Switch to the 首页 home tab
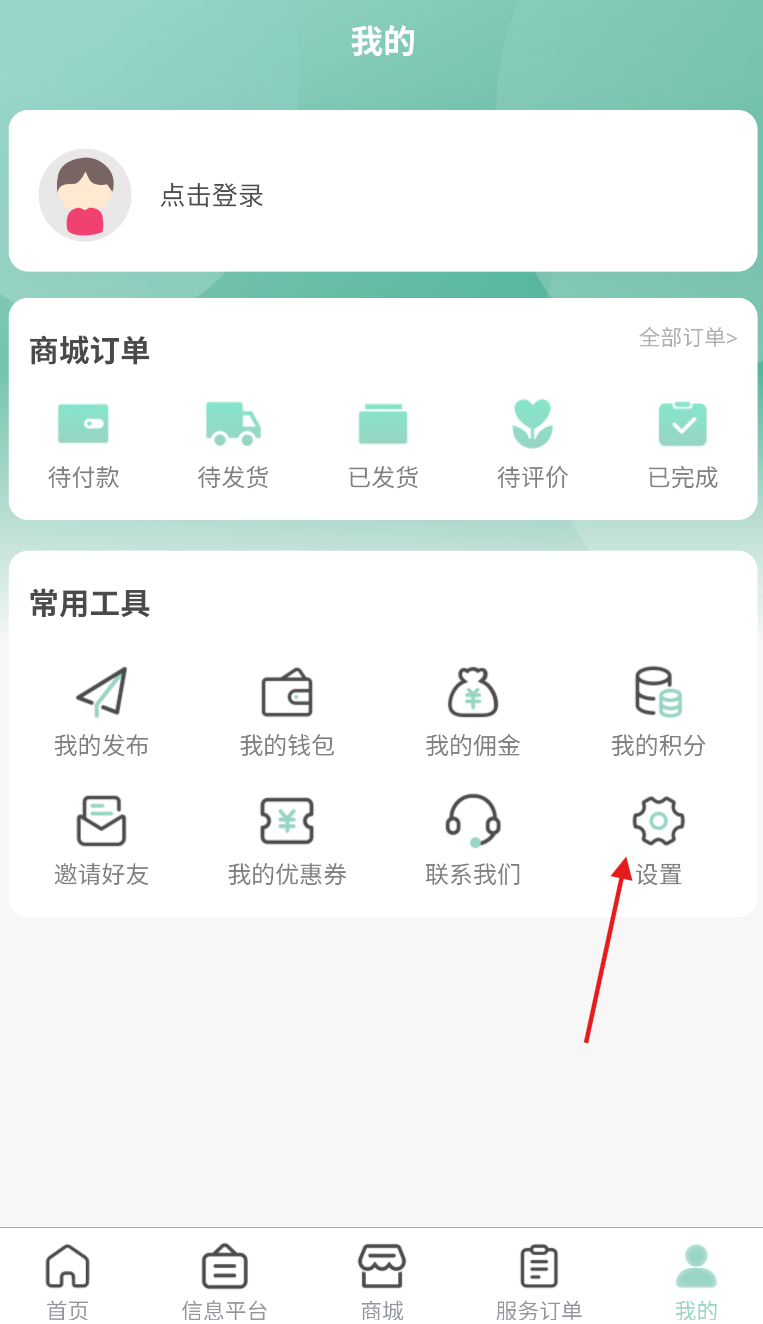Viewport: 763px width, 1324px height. pos(68,1280)
